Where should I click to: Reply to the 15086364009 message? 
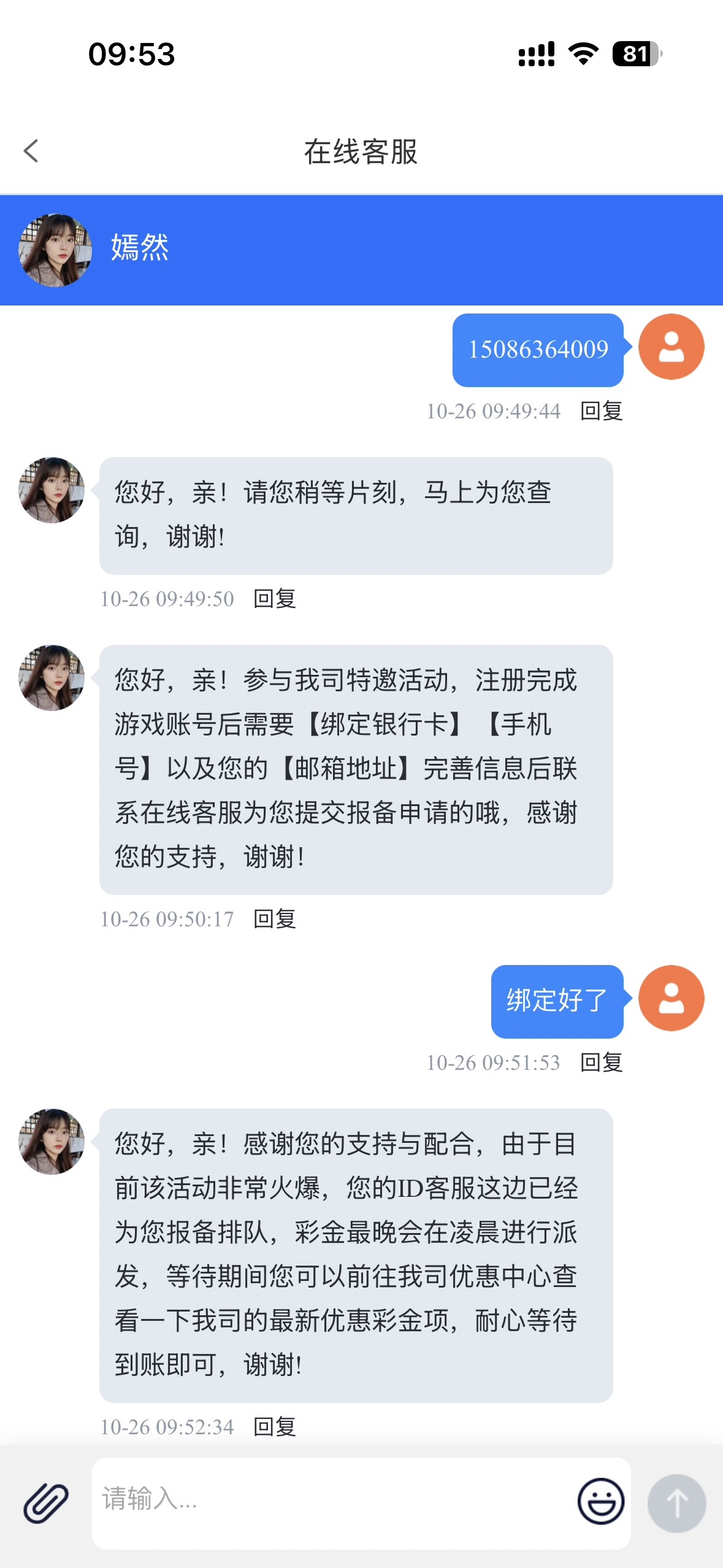pyautogui.click(x=601, y=411)
